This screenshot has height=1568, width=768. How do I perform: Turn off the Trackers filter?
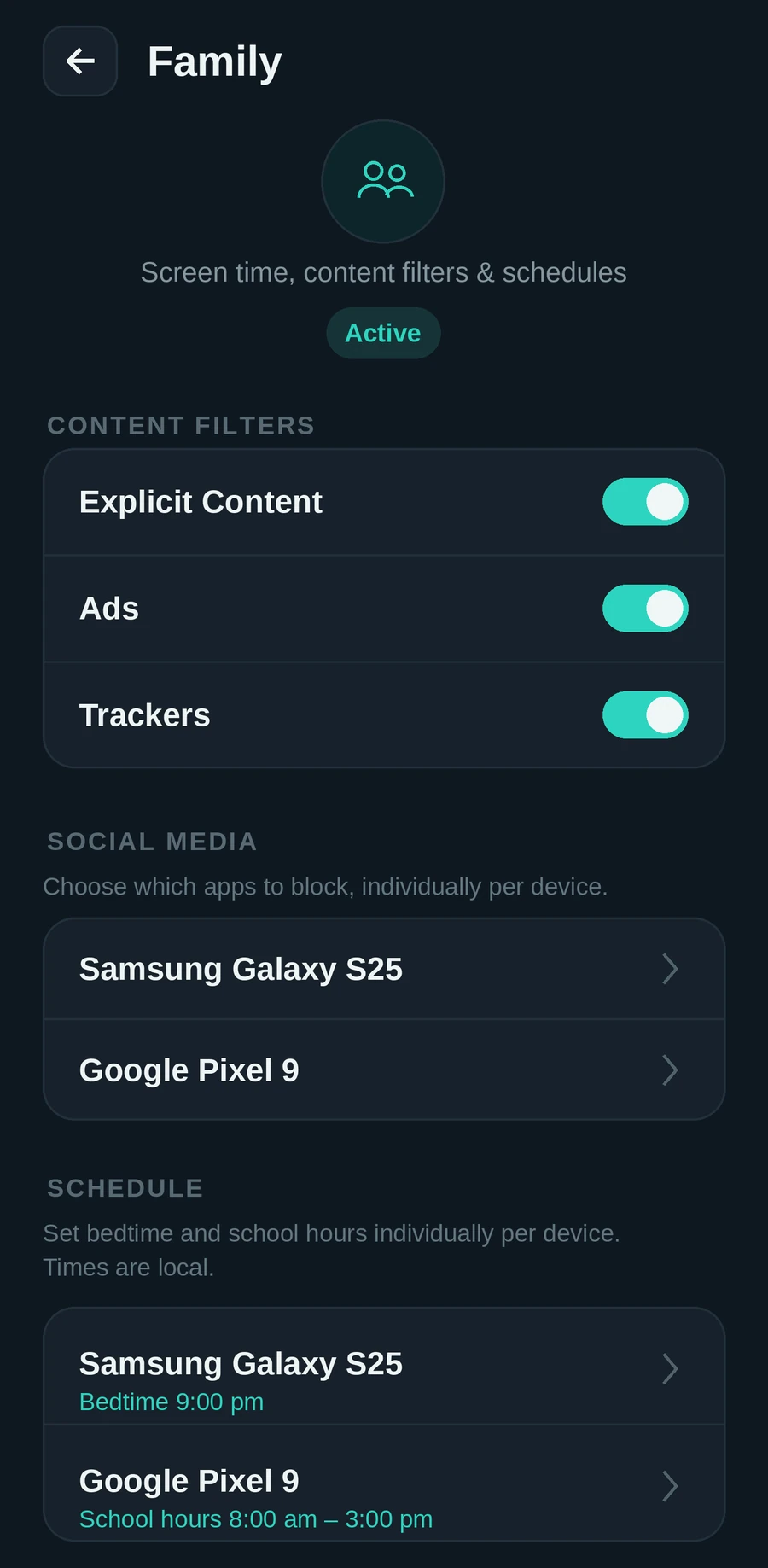645,715
